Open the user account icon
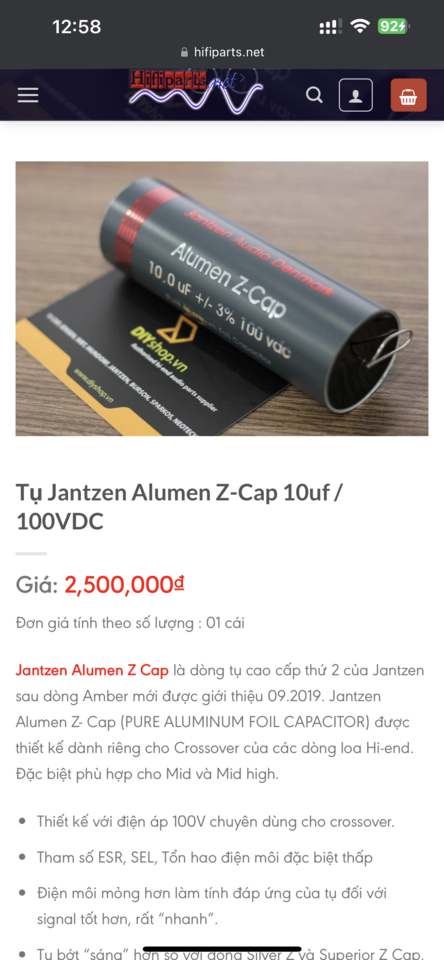The height and width of the screenshot is (960, 444). [x=356, y=96]
